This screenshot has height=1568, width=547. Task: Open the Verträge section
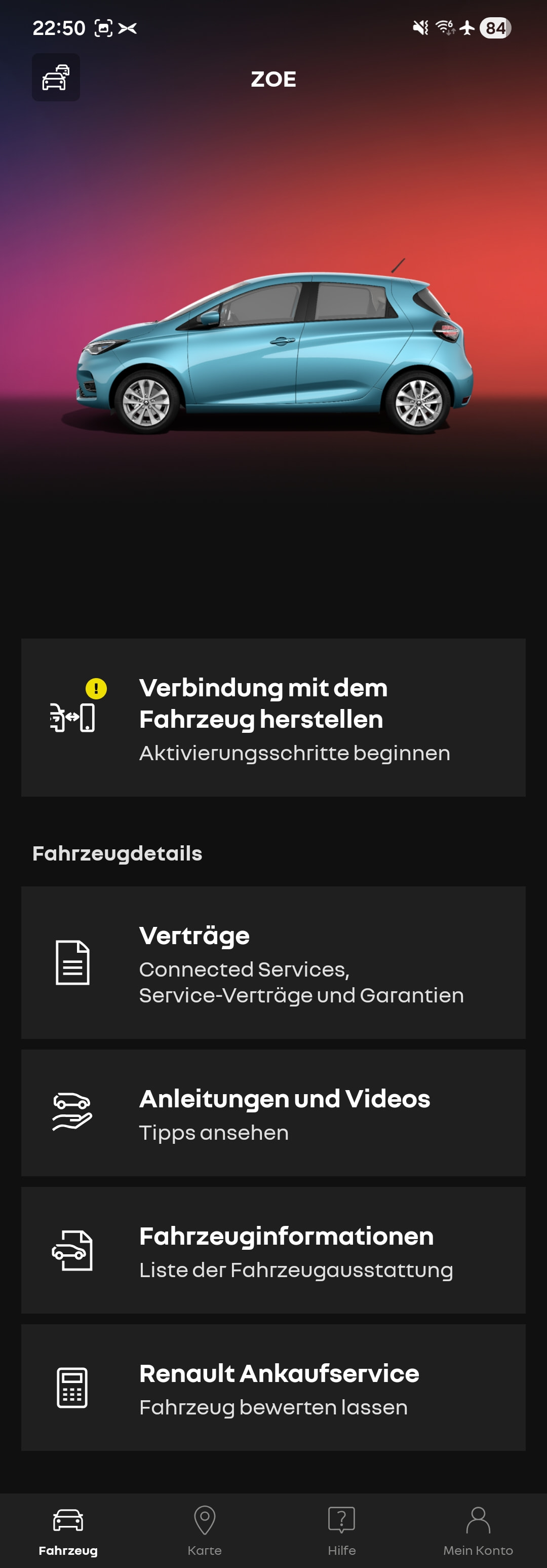pyautogui.click(x=273, y=962)
